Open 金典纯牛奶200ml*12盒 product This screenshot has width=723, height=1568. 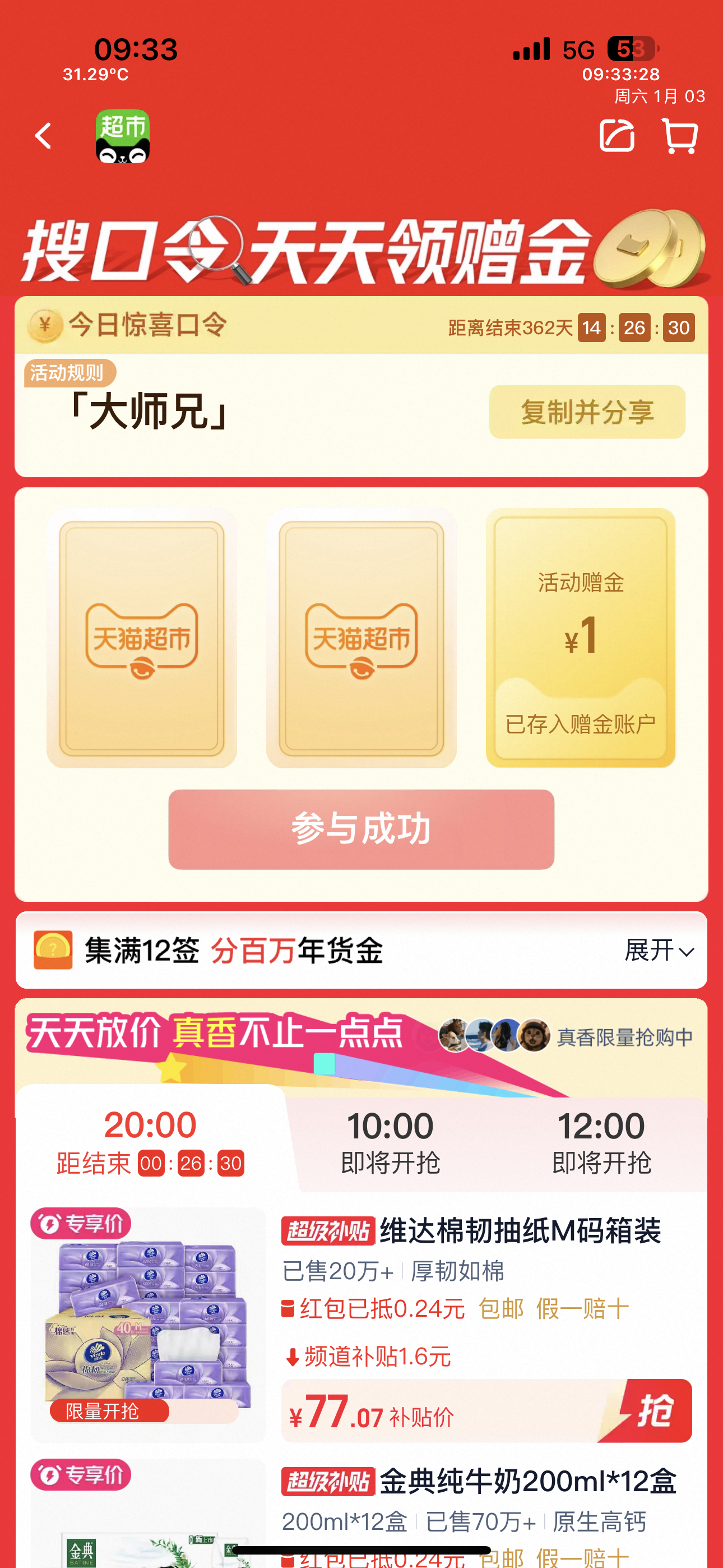pos(527,1482)
